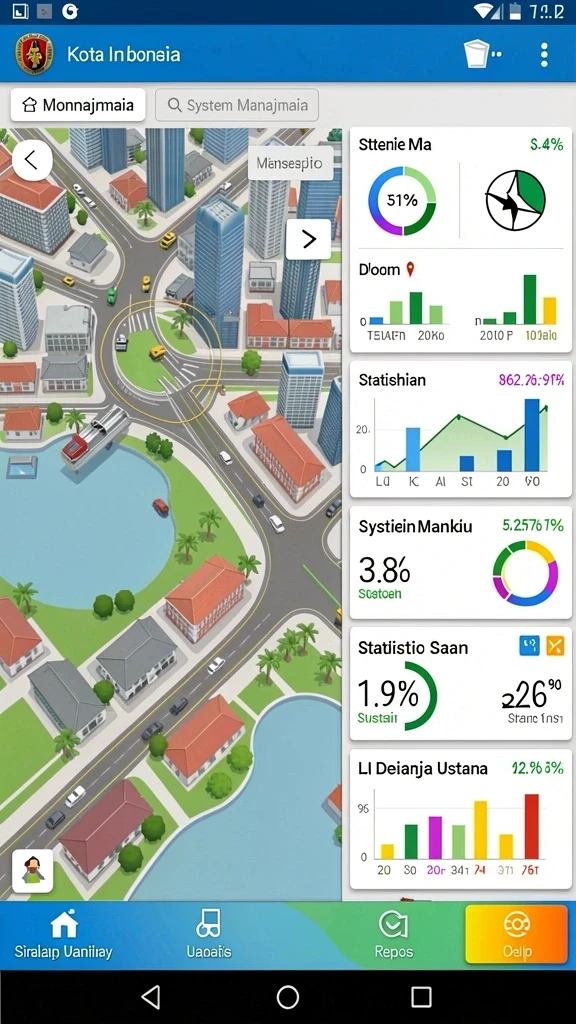576x1024 pixels.
Task: Tap the Mansespiio label on the map
Action: point(290,163)
